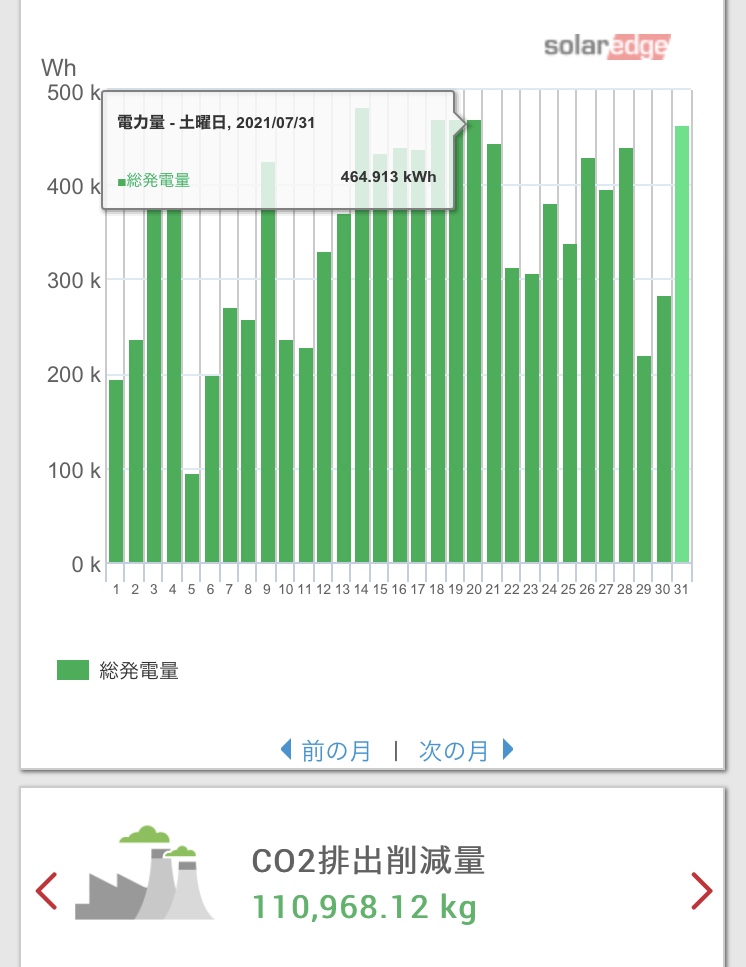Select the bar for day 29
This screenshot has height=967, width=746.
(644, 460)
